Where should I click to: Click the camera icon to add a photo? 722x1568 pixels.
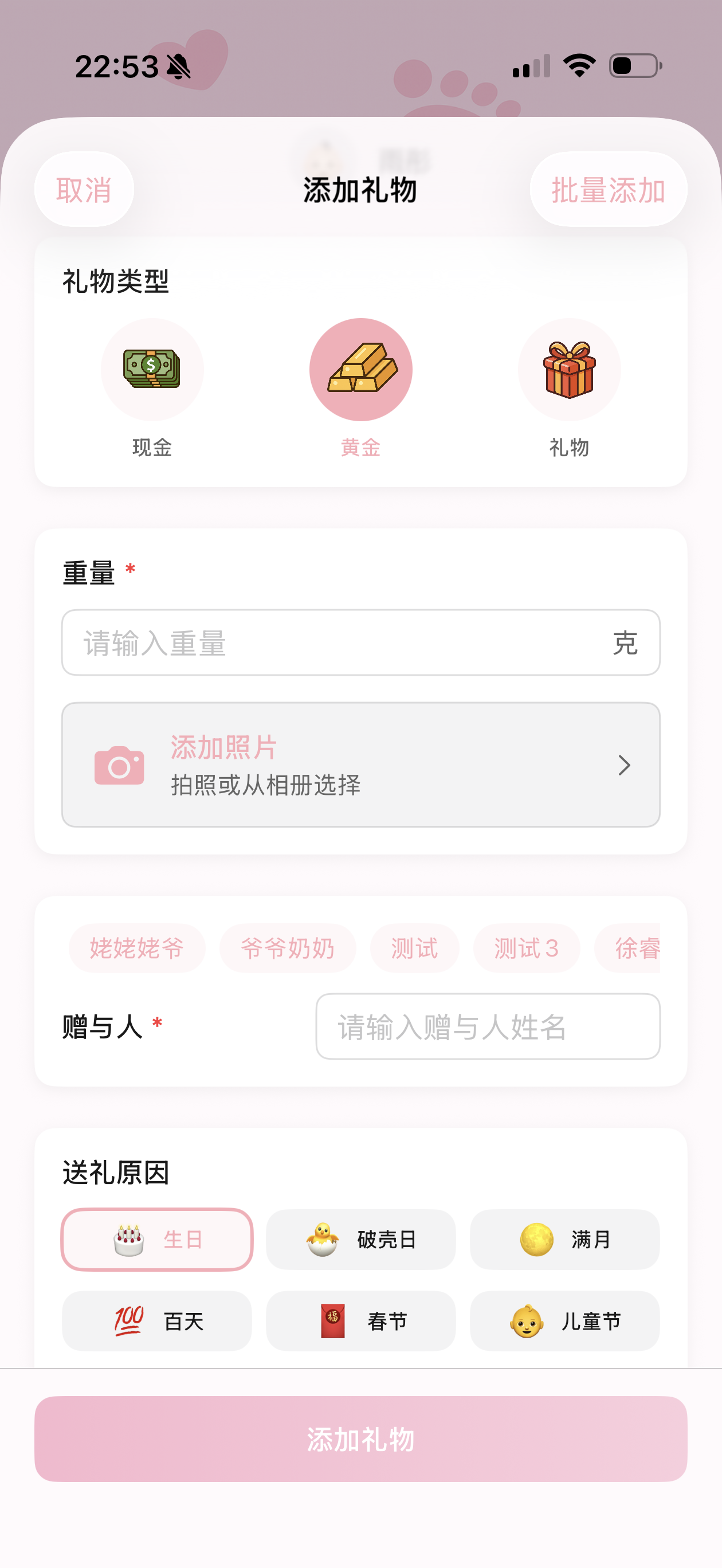tap(120, 766)
